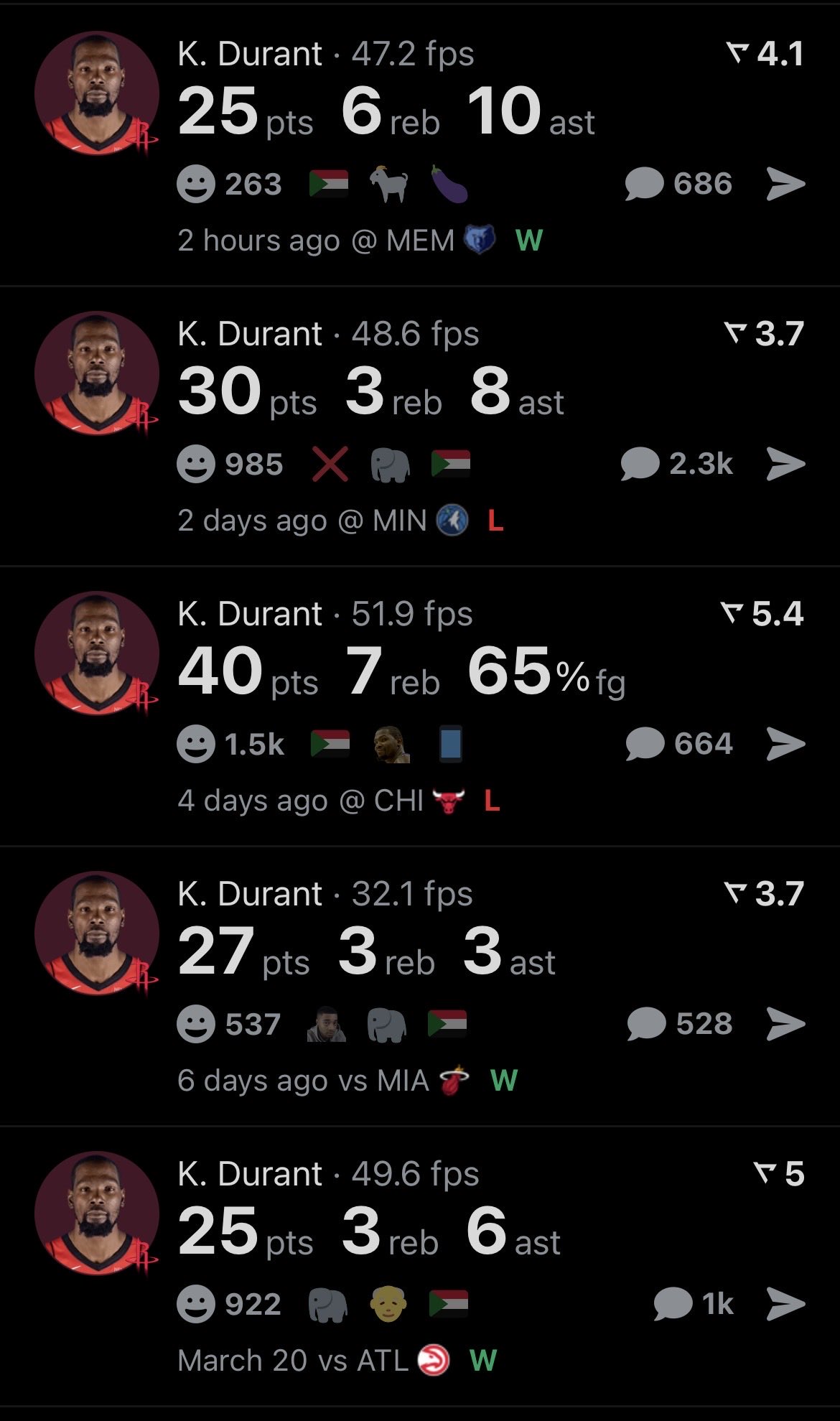Viewport: 840px width, 1421px height.
Task: Send the 40-point CHI game post
Action: pos(785,745)
